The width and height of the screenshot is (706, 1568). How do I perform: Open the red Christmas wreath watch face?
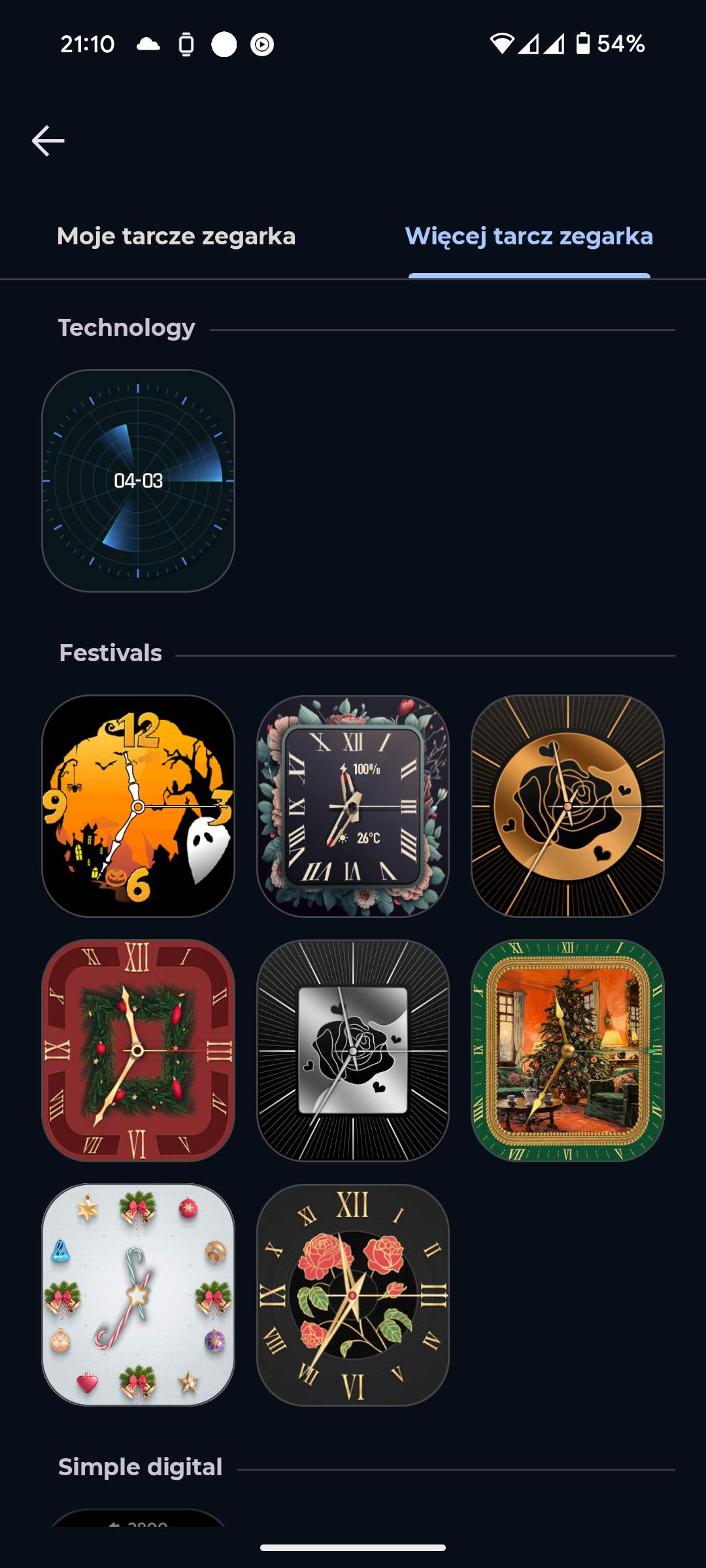[x=138, y=1051]
